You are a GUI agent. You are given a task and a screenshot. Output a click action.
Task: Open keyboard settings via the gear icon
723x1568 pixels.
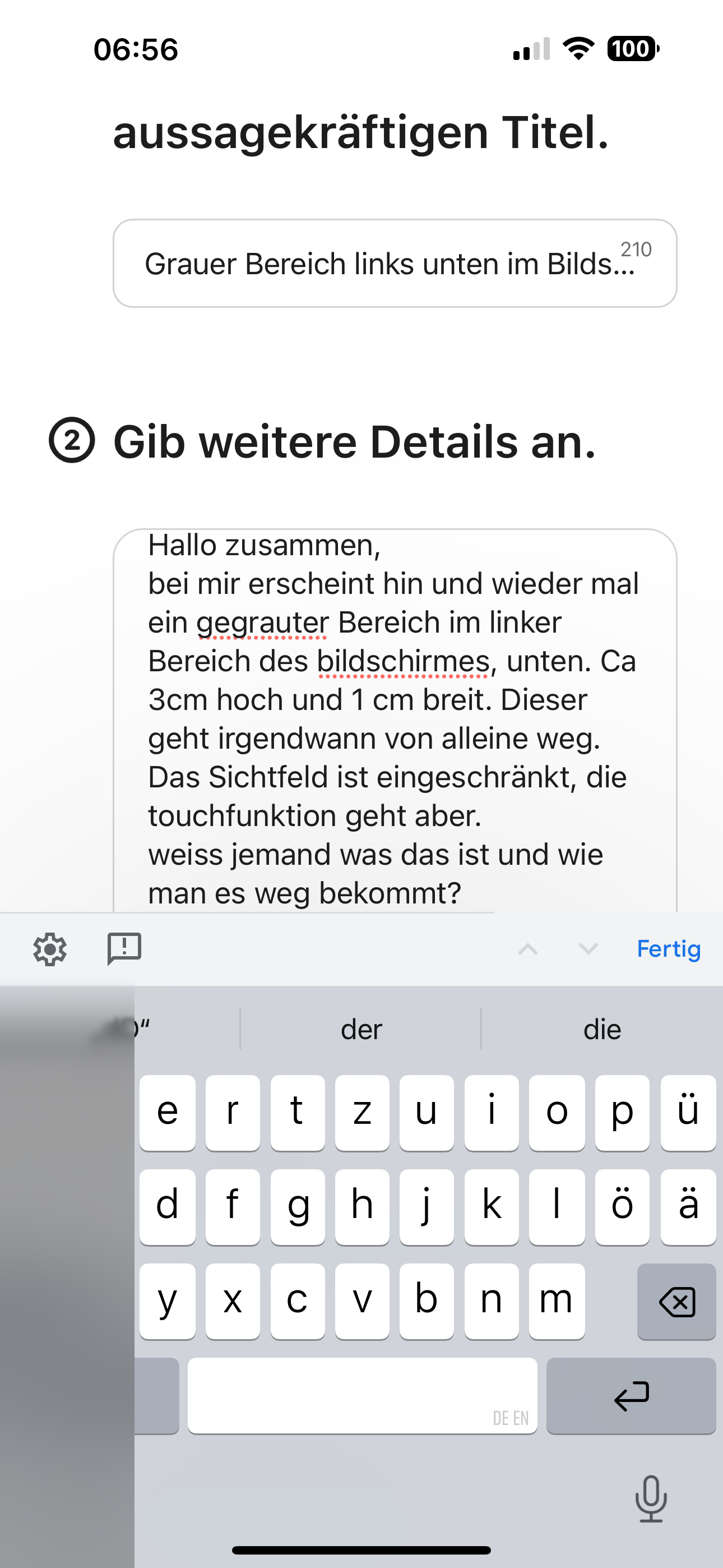(50, 949)
